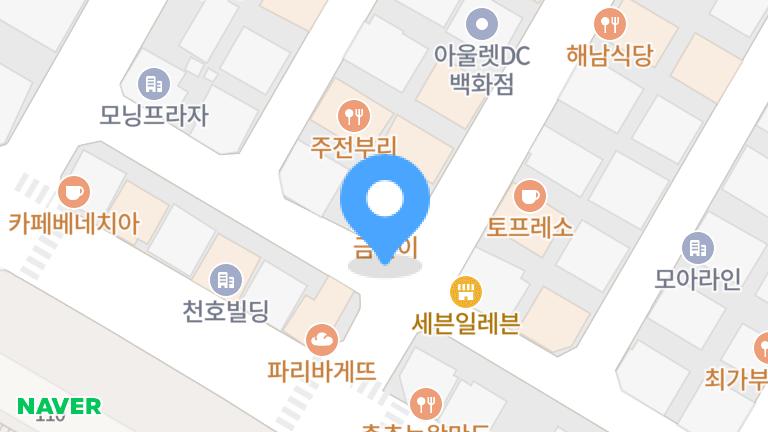Open the 해남식당 restaurant marker
Image resolution: width=768 pixels, height=432 pixels.
pyautogui.click(x=608, y=22)
